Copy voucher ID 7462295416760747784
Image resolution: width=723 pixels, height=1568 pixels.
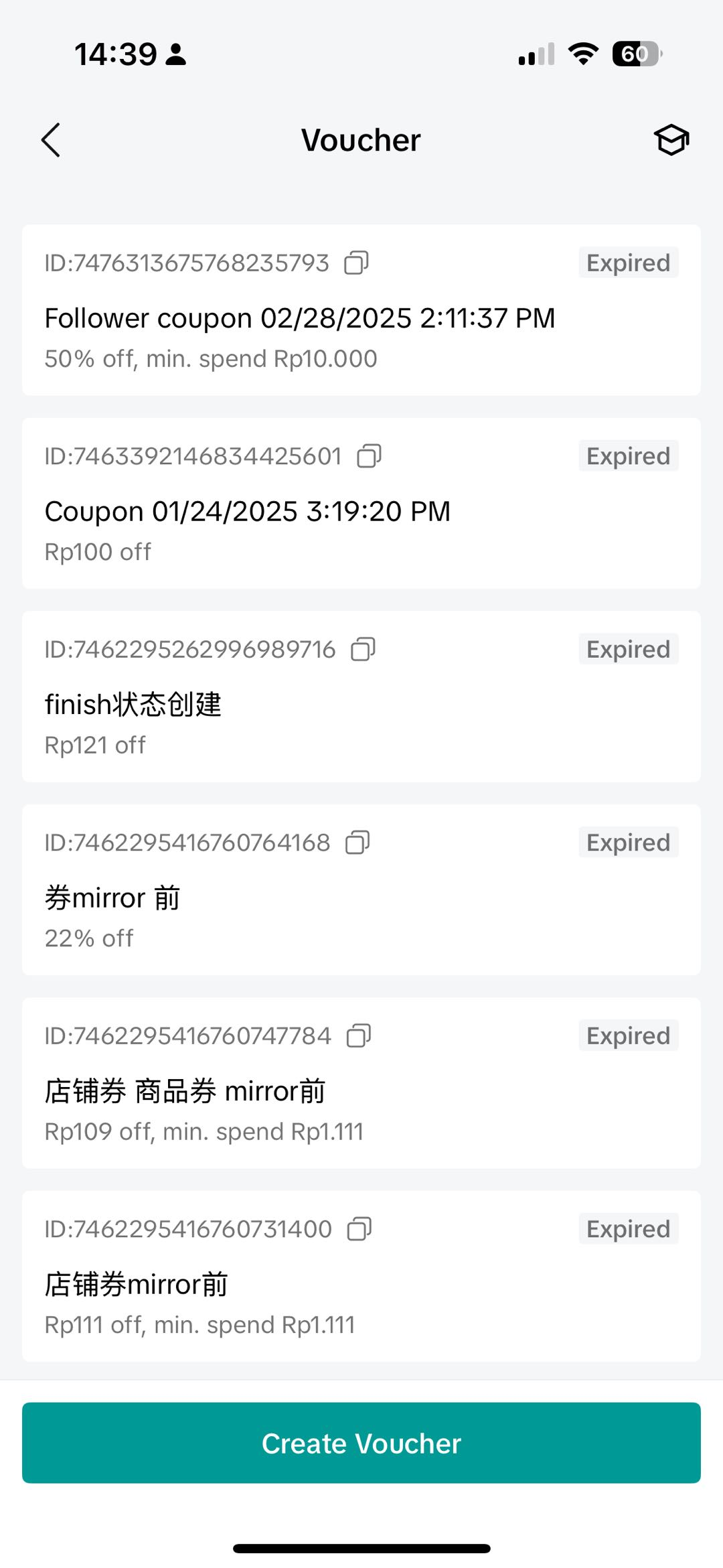pyautogui.click(x=359, y=1036)
